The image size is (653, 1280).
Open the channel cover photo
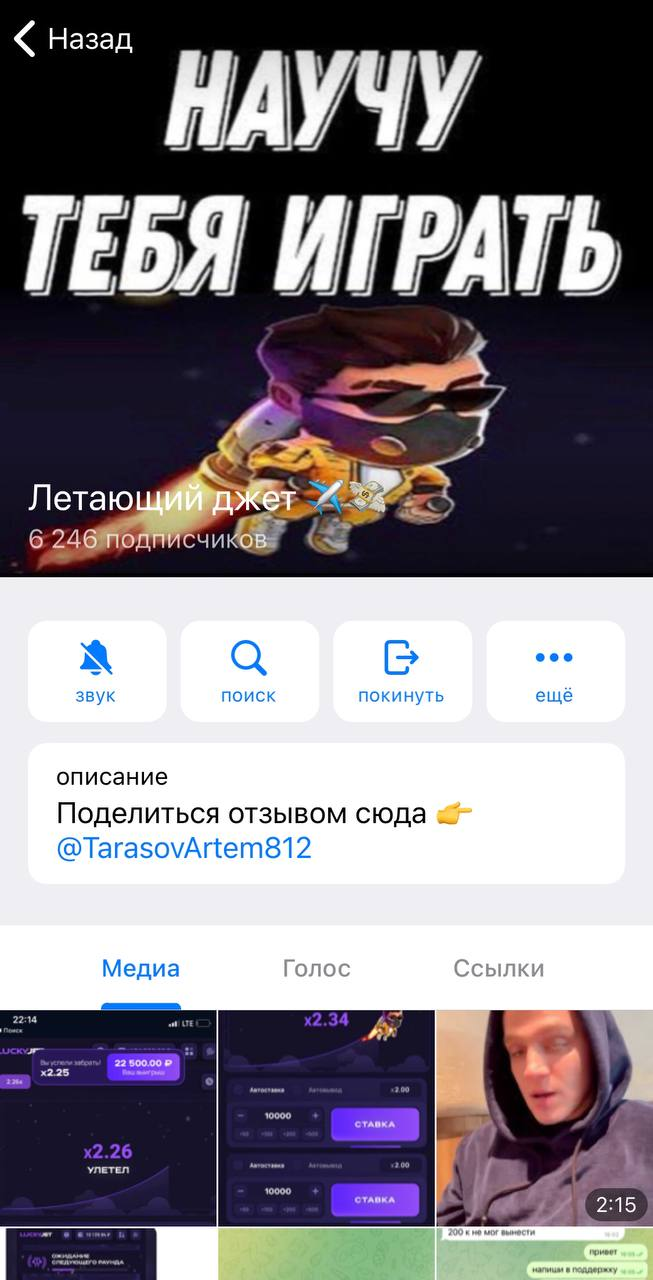(x=326, y=300)
